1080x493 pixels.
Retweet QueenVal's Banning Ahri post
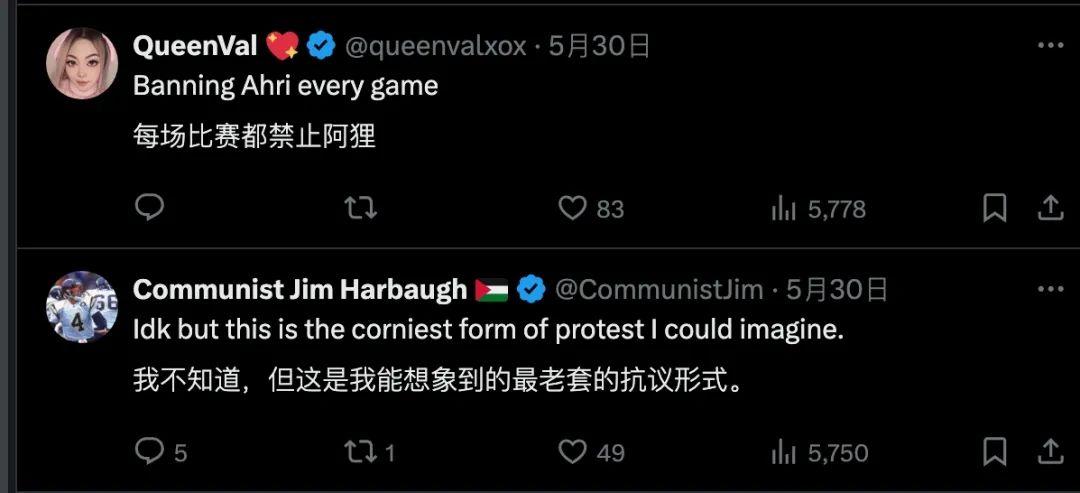pyautogui.click(x=360, y=207)
